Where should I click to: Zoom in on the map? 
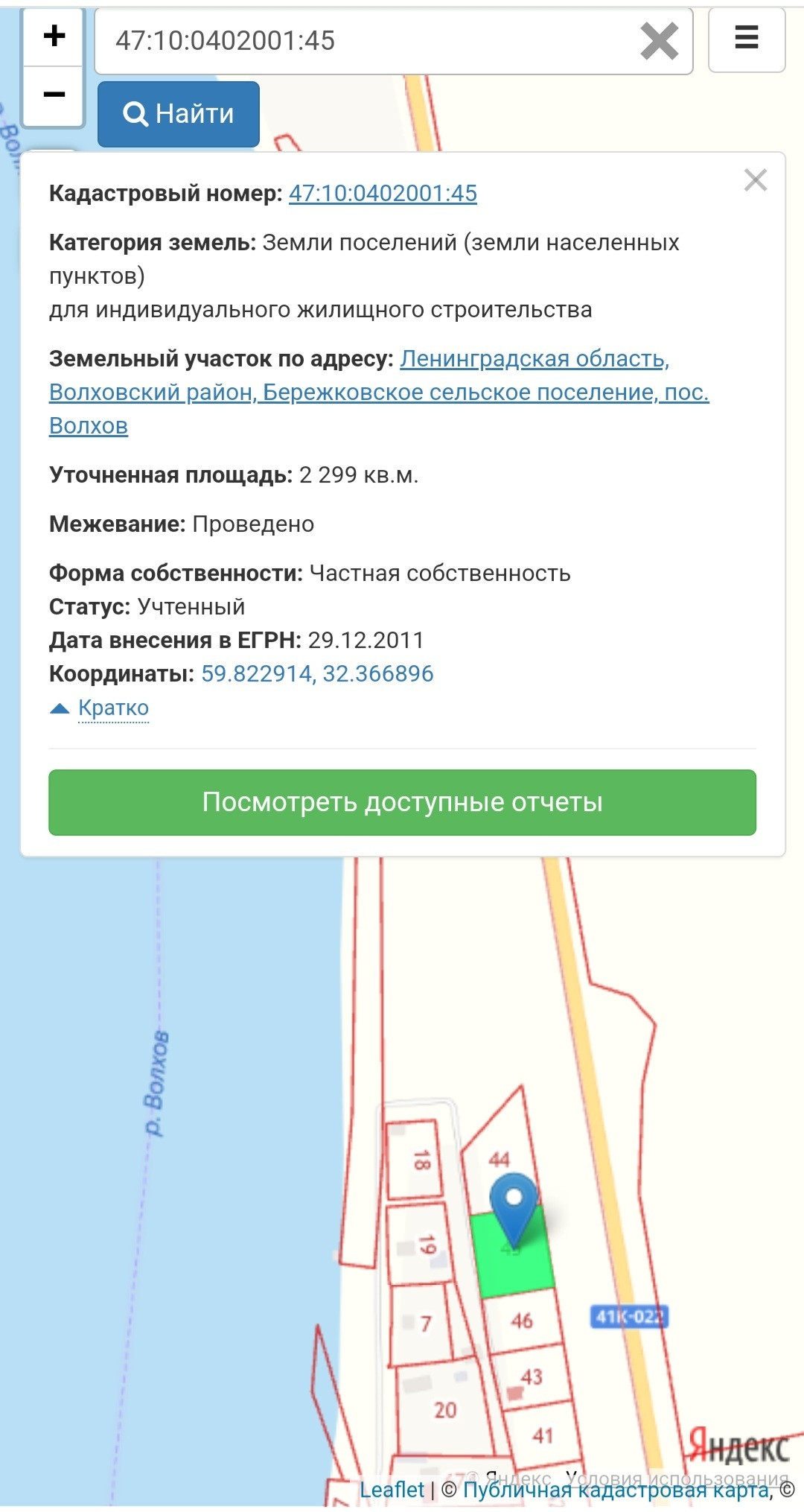54,36
